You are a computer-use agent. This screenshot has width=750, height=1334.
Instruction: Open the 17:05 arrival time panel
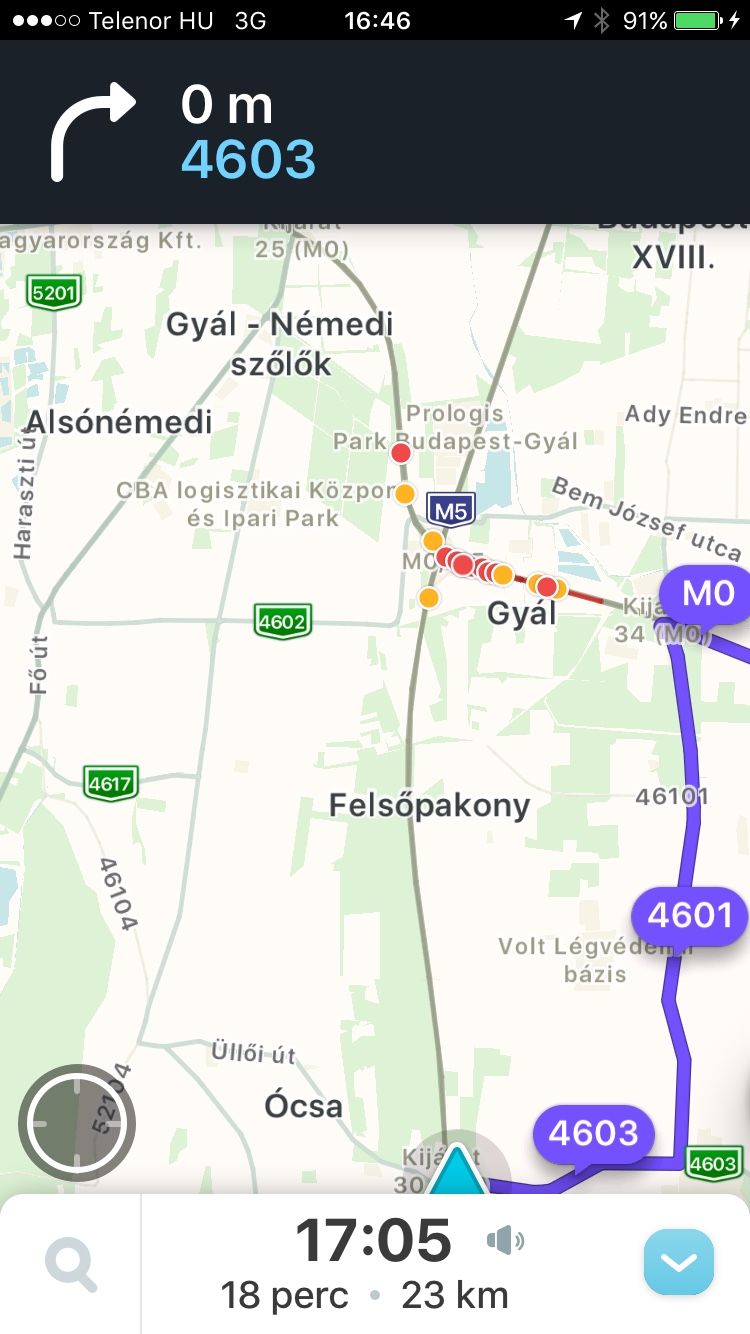372,1242
